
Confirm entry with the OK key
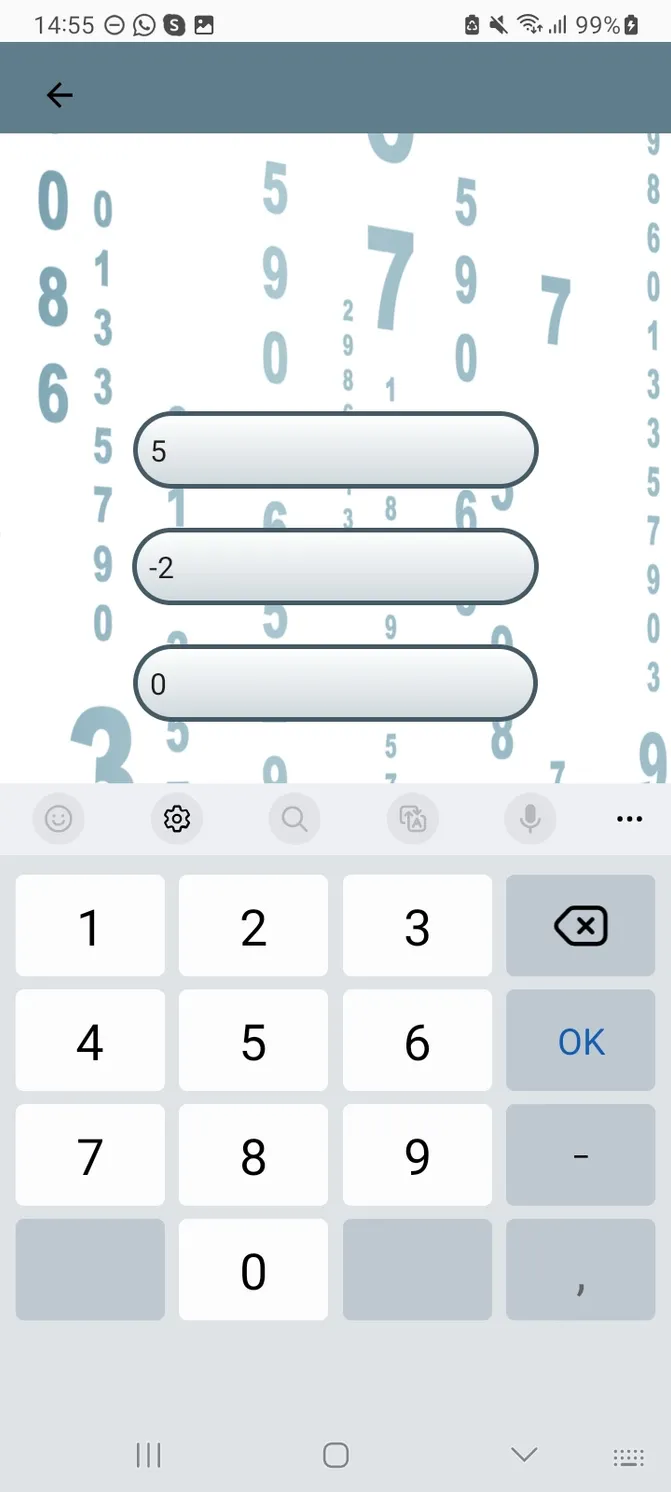coord(581,1041)
